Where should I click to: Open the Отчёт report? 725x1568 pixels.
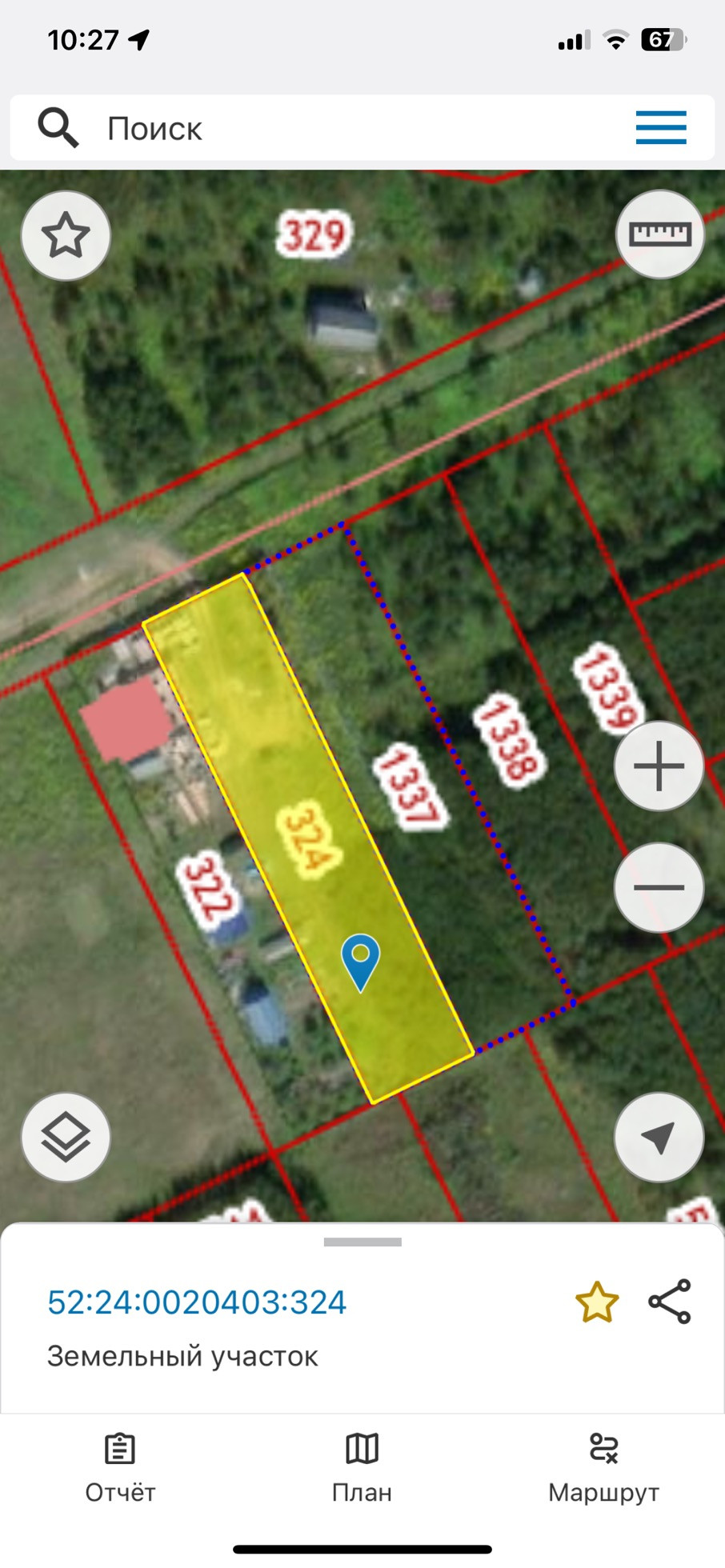[120, 1469]
